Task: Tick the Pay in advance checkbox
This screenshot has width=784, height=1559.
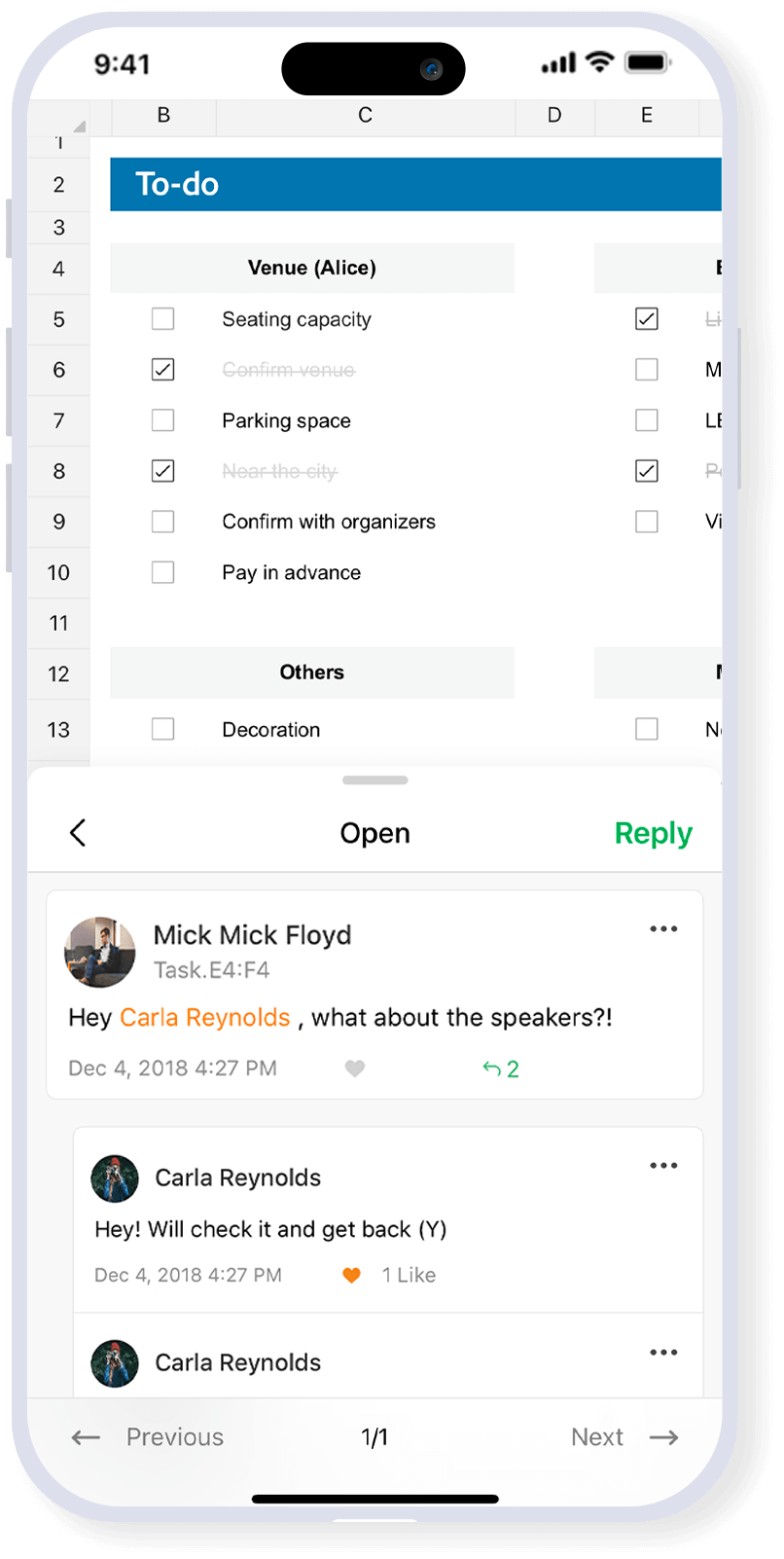Action: point(163,572)
